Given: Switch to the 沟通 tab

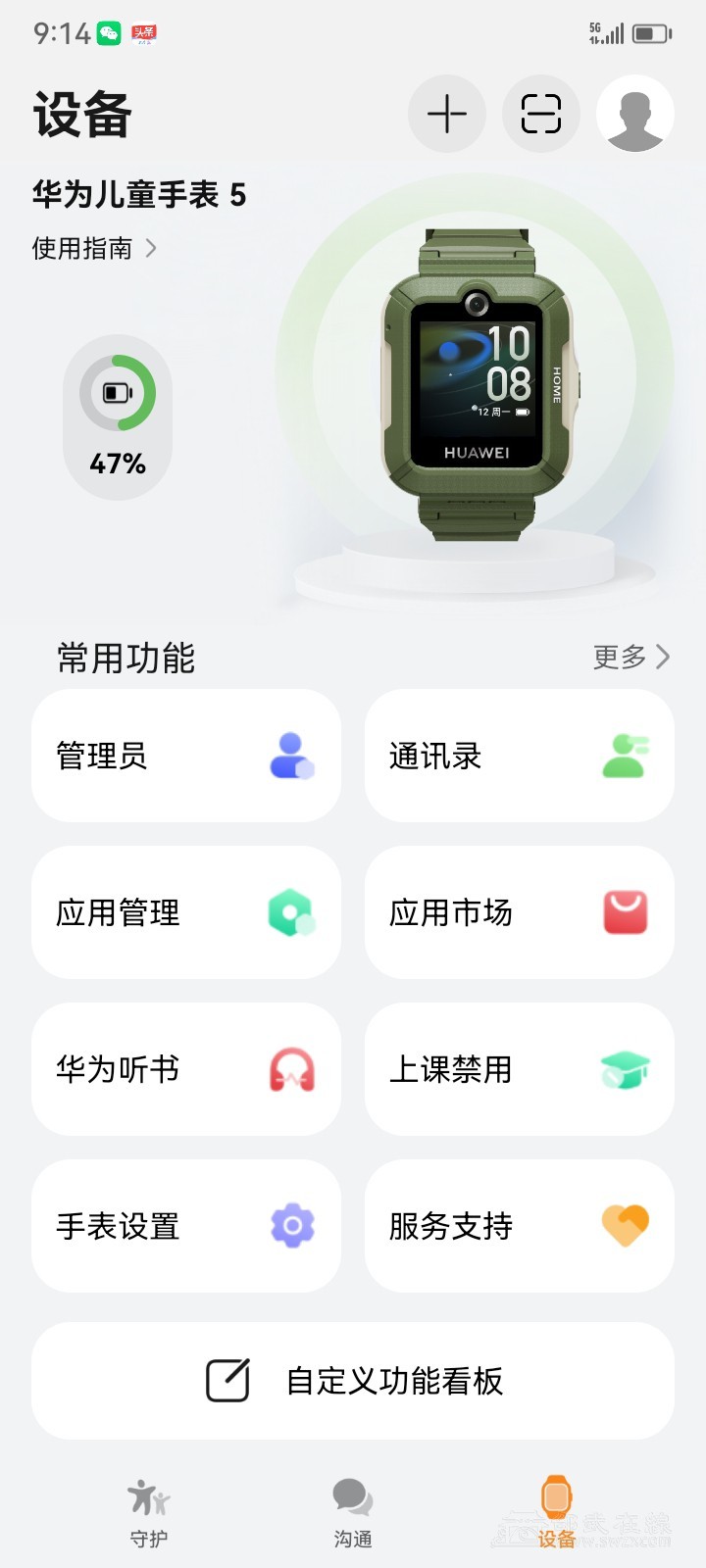Looking at the screenshot, I should click(x=353, y=1513).
